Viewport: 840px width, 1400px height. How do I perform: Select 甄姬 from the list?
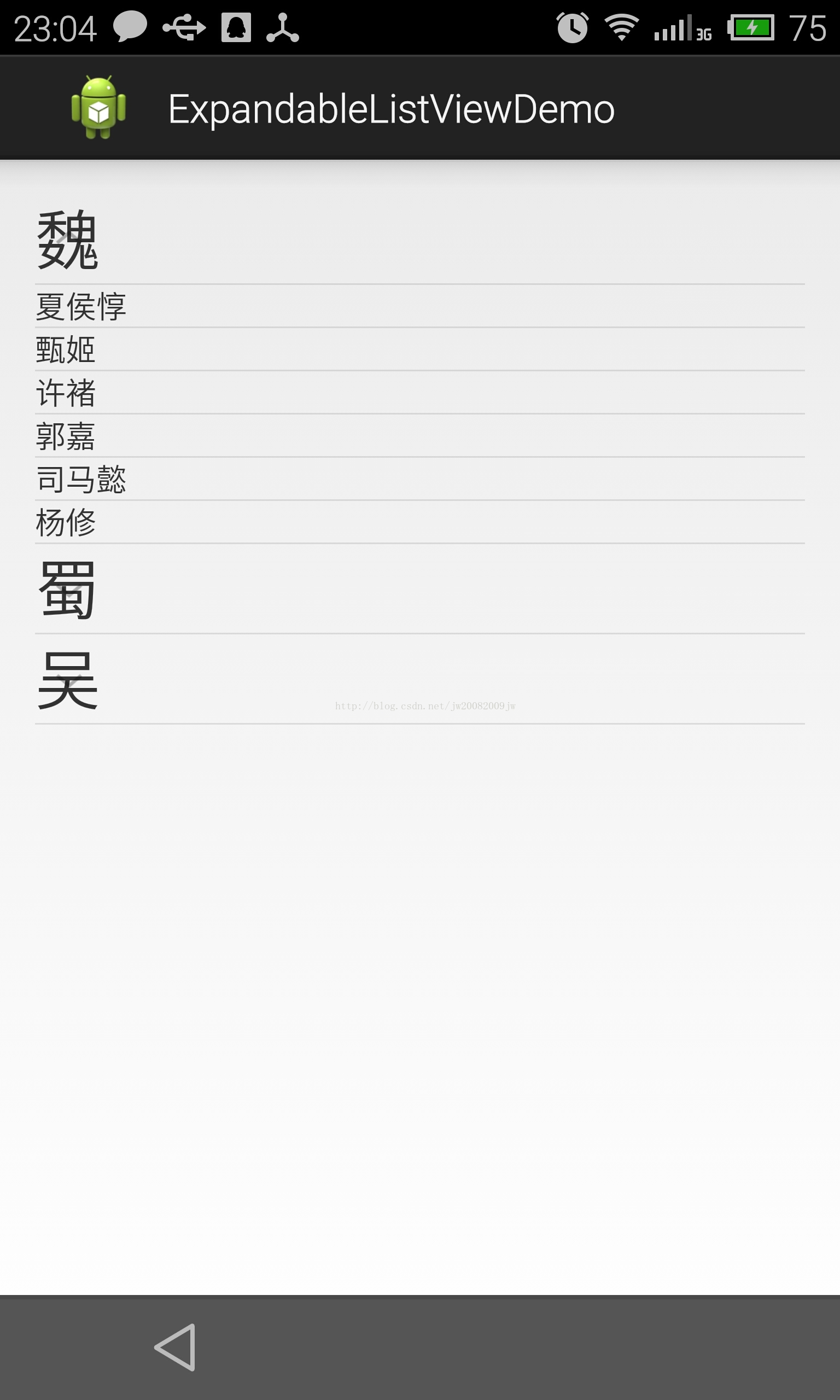(x=419, y=349)
